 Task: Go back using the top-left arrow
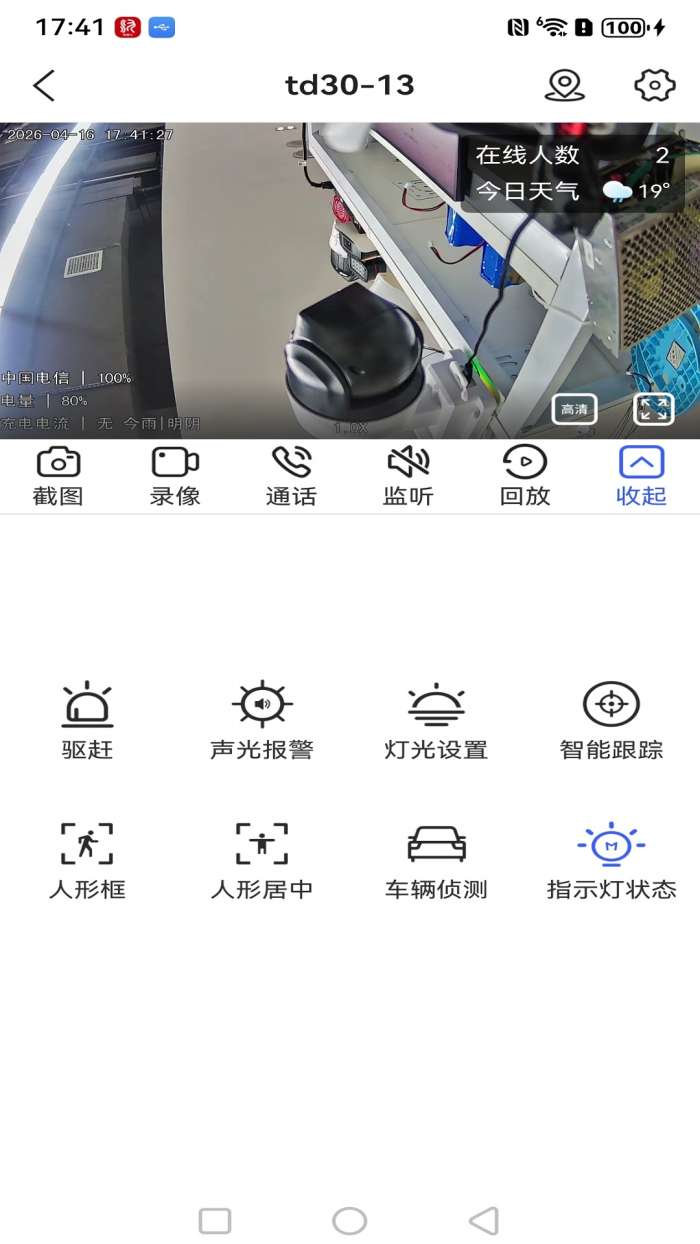coord(44,86)
